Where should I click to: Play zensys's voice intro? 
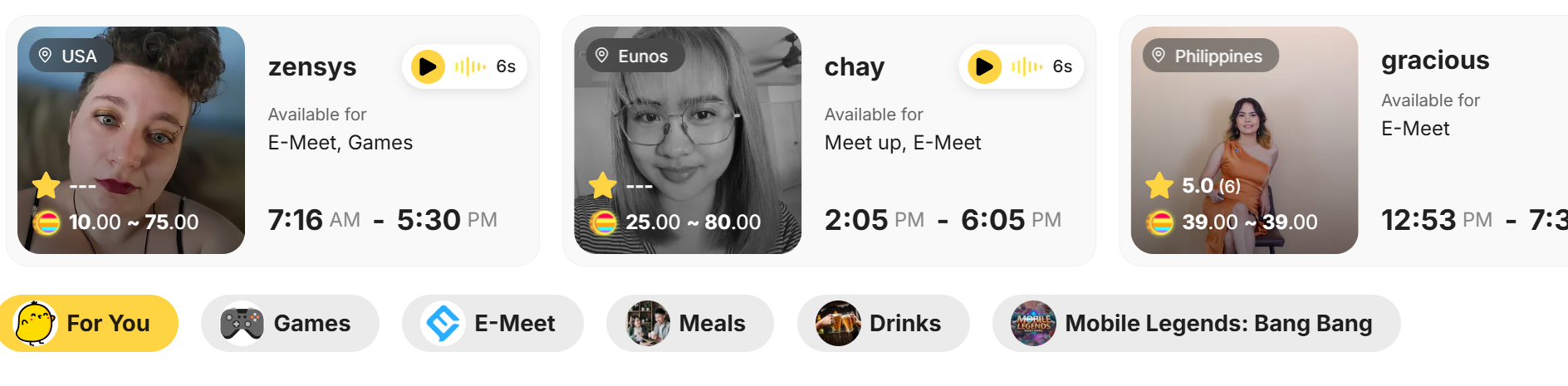pos(428,66)
